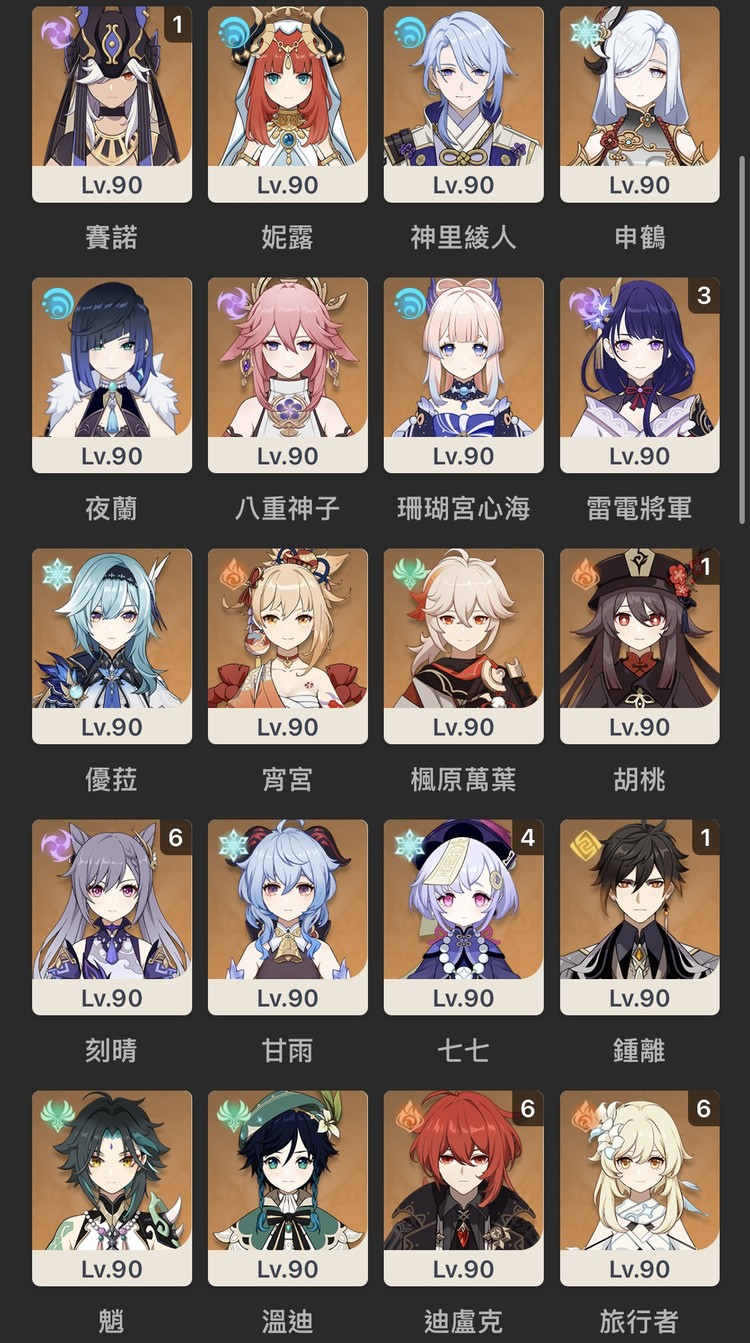The image size is (750, 1343).
Task: Select the 珊瑚宮心海 card
Action: (464, 375)
